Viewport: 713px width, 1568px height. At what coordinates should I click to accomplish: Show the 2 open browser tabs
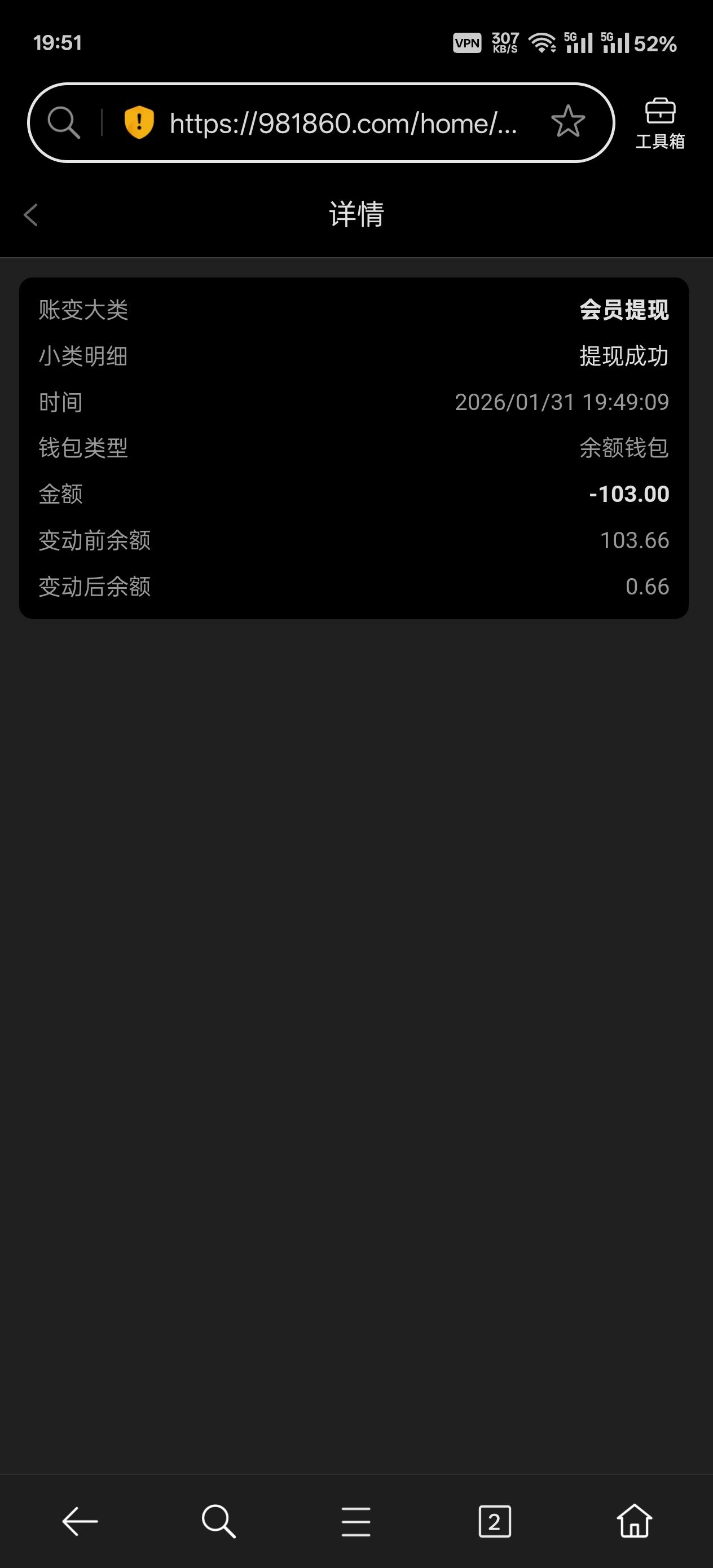coord(494,1521)
